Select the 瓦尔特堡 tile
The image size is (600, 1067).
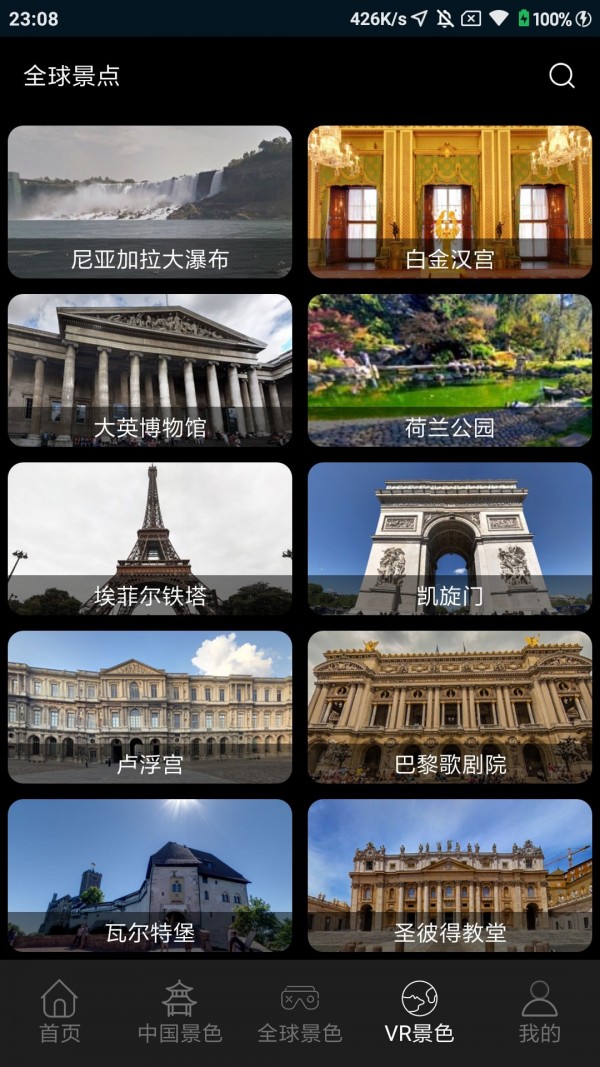click(150, 875)
